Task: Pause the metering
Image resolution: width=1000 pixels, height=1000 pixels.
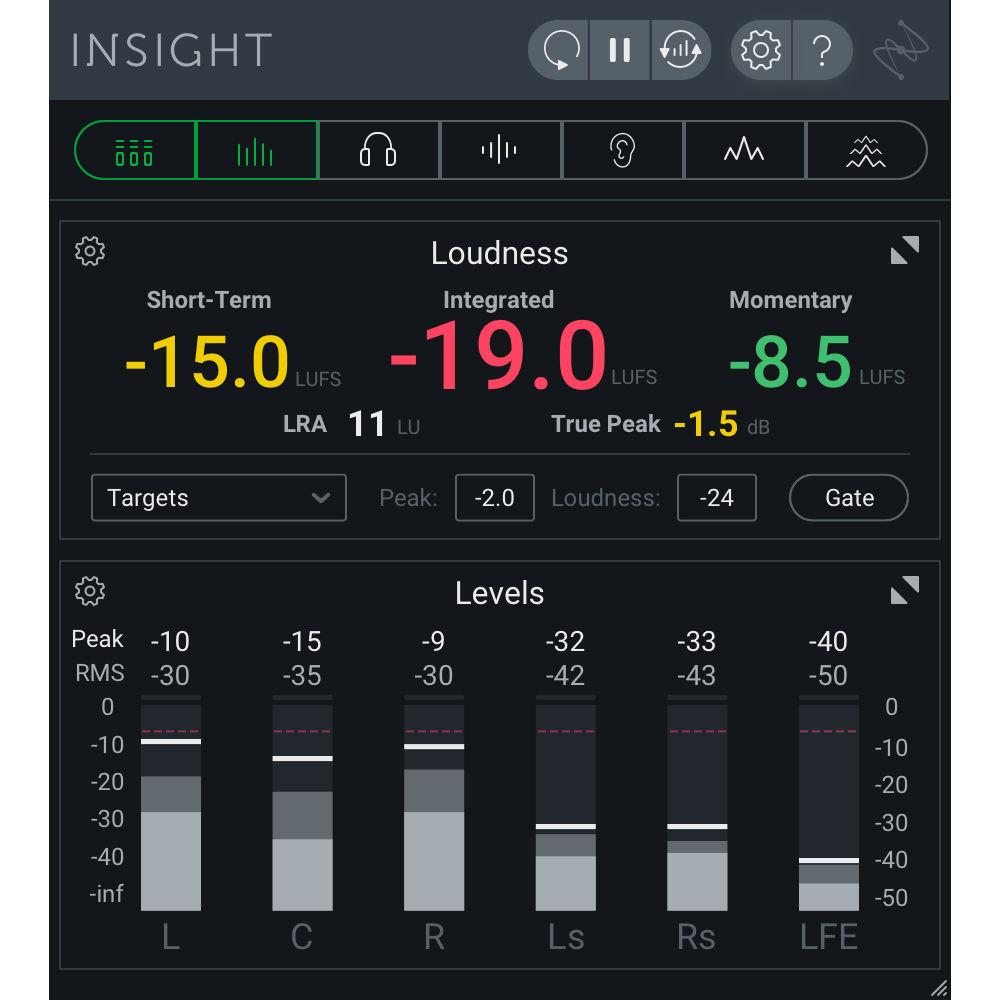Action: 620,50
